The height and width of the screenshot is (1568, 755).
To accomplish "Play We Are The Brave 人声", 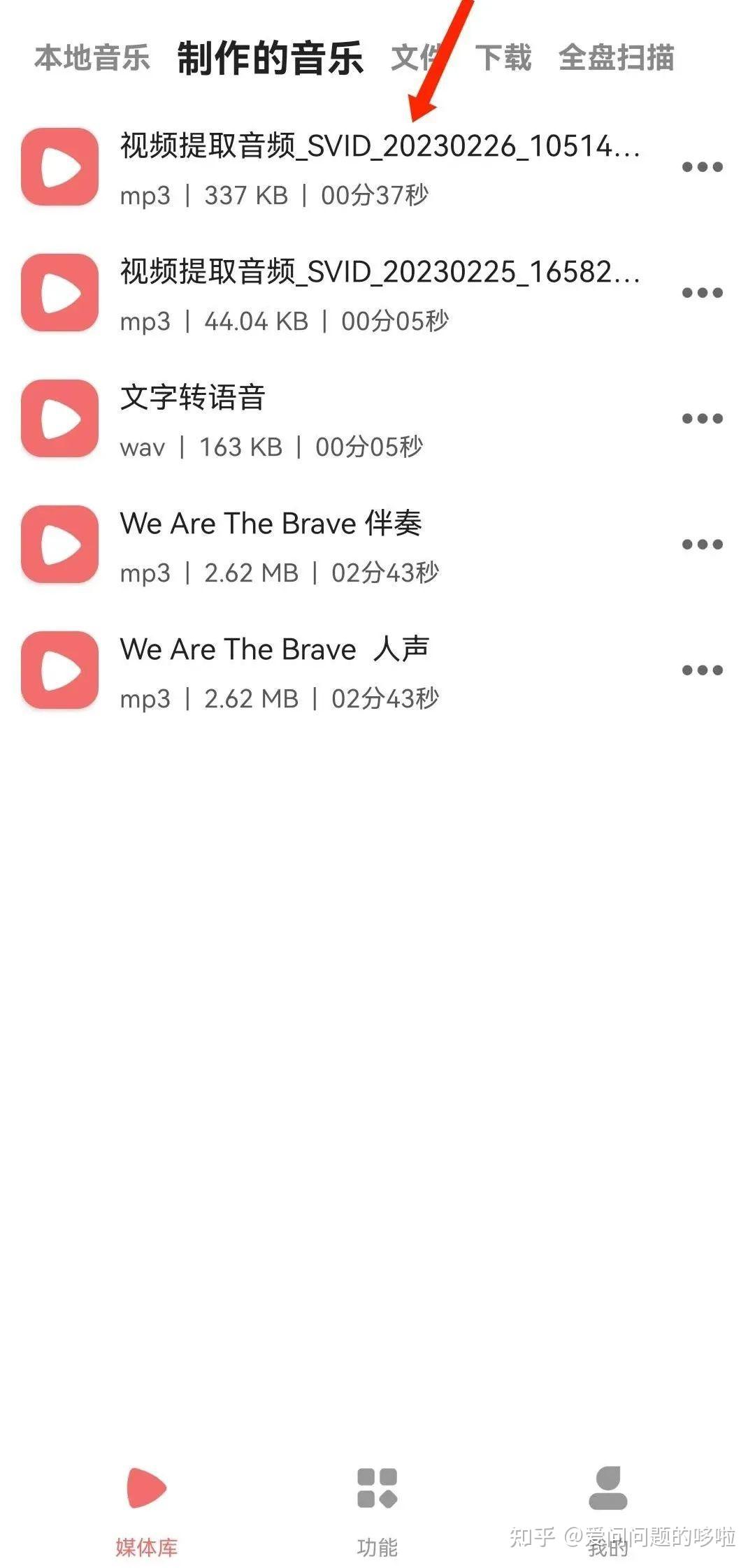I will pos(60,670).
